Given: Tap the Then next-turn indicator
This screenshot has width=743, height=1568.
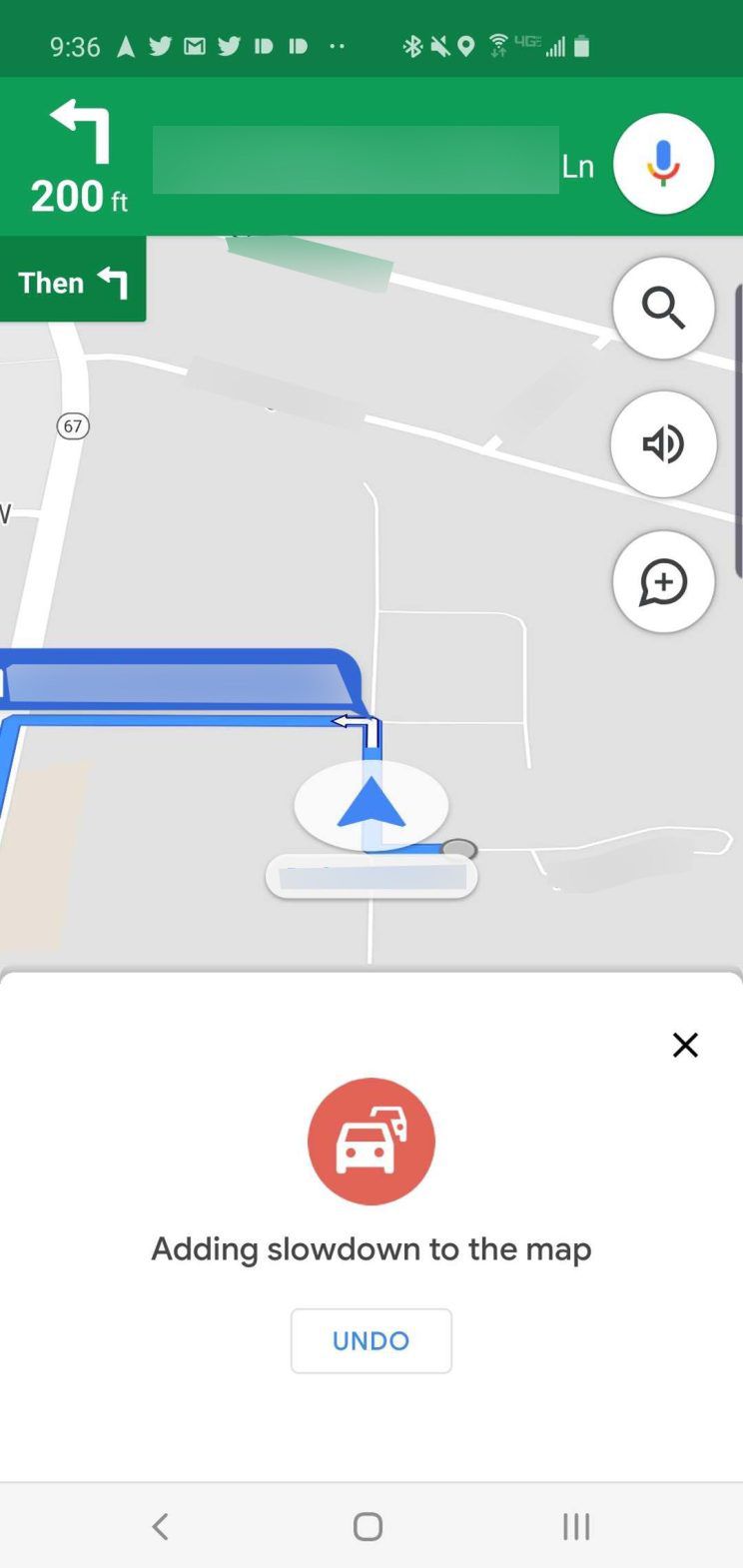Looking at the screenshot, I should pos(73,282).
